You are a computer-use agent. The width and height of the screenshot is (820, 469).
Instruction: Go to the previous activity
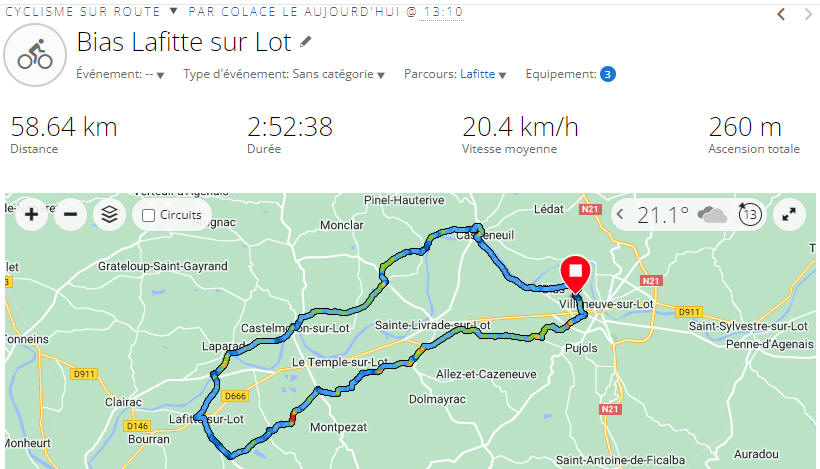point(782,14)
